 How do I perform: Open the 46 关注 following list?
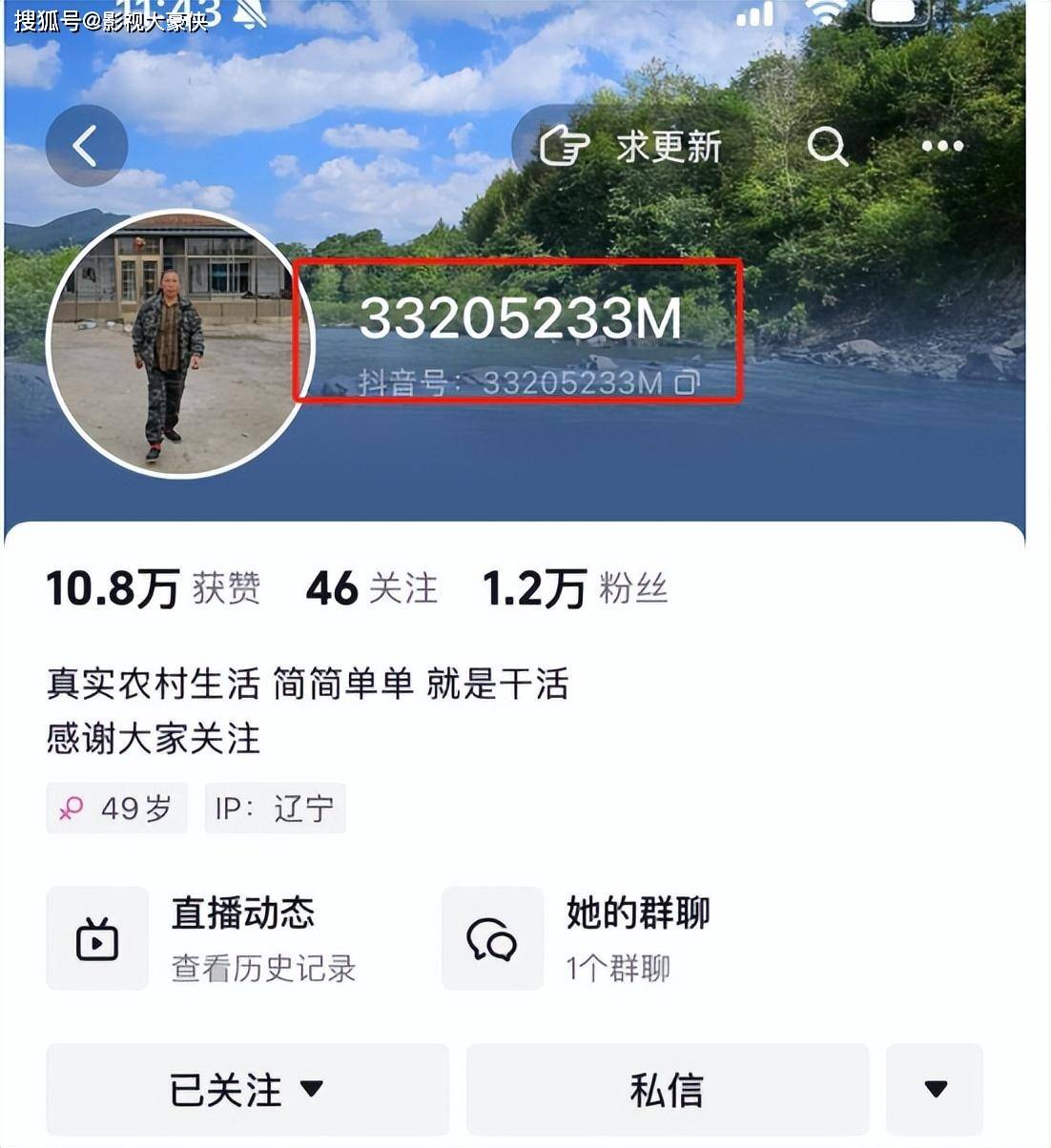click(371, 589)
